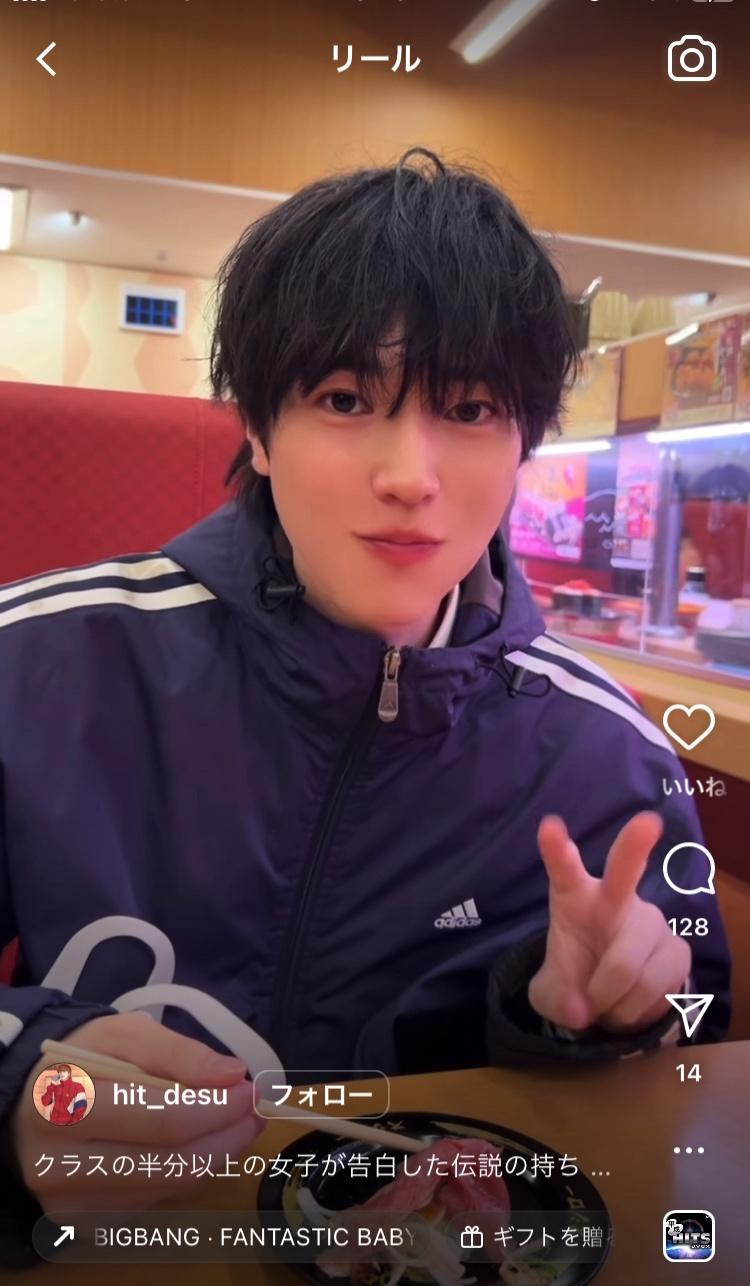Open the comments on this reel
The width and height of the screenshot is (750, 1286).
point(689,870)
